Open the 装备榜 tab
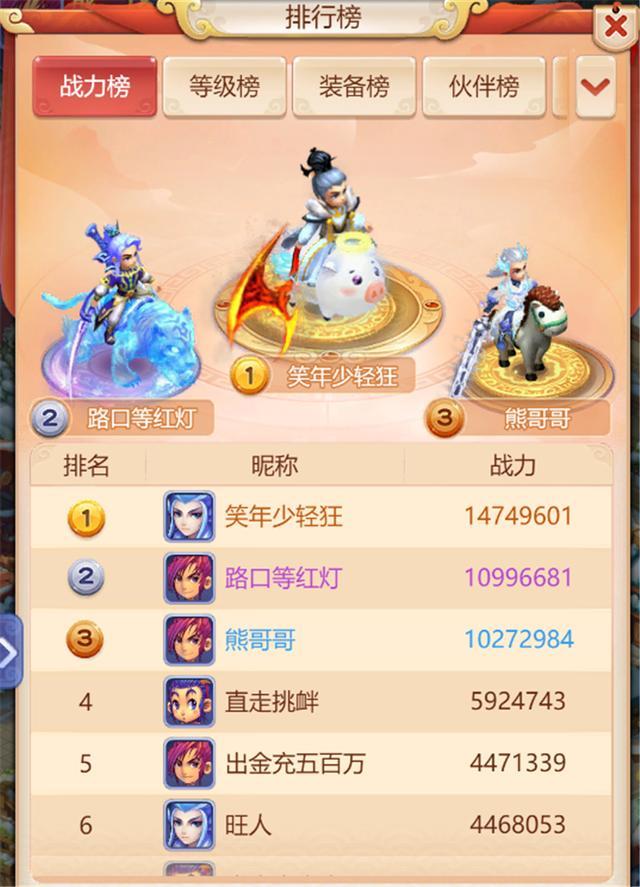640x887 pixels. [354, 87]
